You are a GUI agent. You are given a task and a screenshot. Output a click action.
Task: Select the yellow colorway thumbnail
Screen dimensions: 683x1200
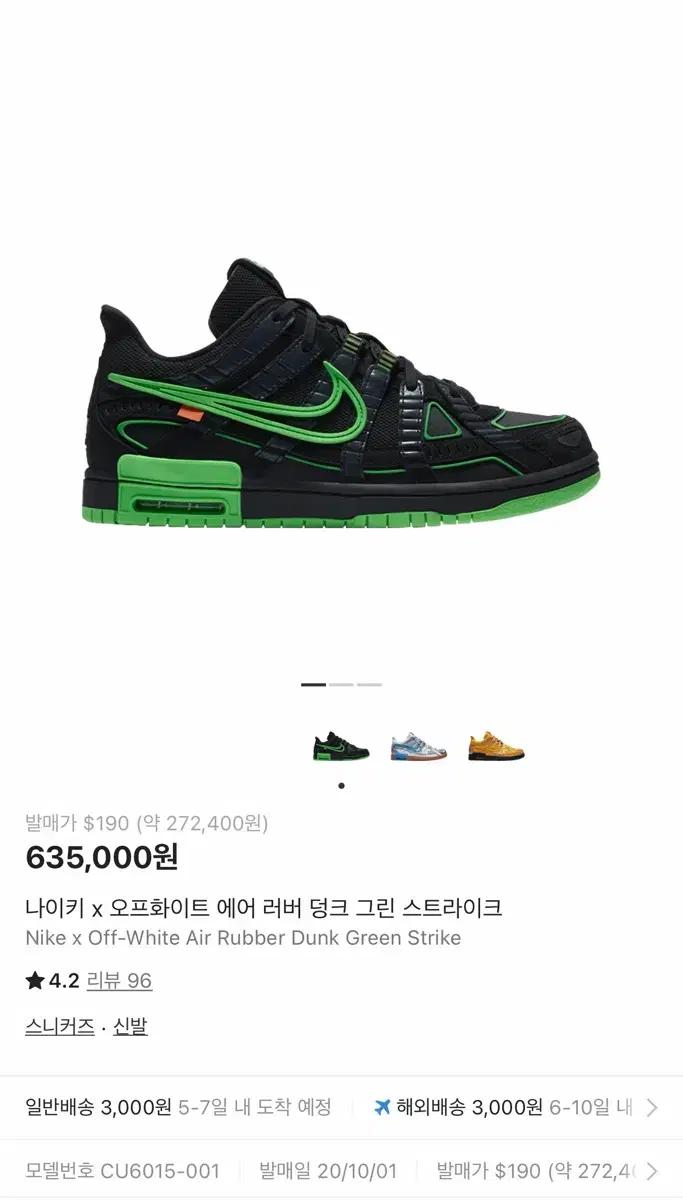point(496,747)
